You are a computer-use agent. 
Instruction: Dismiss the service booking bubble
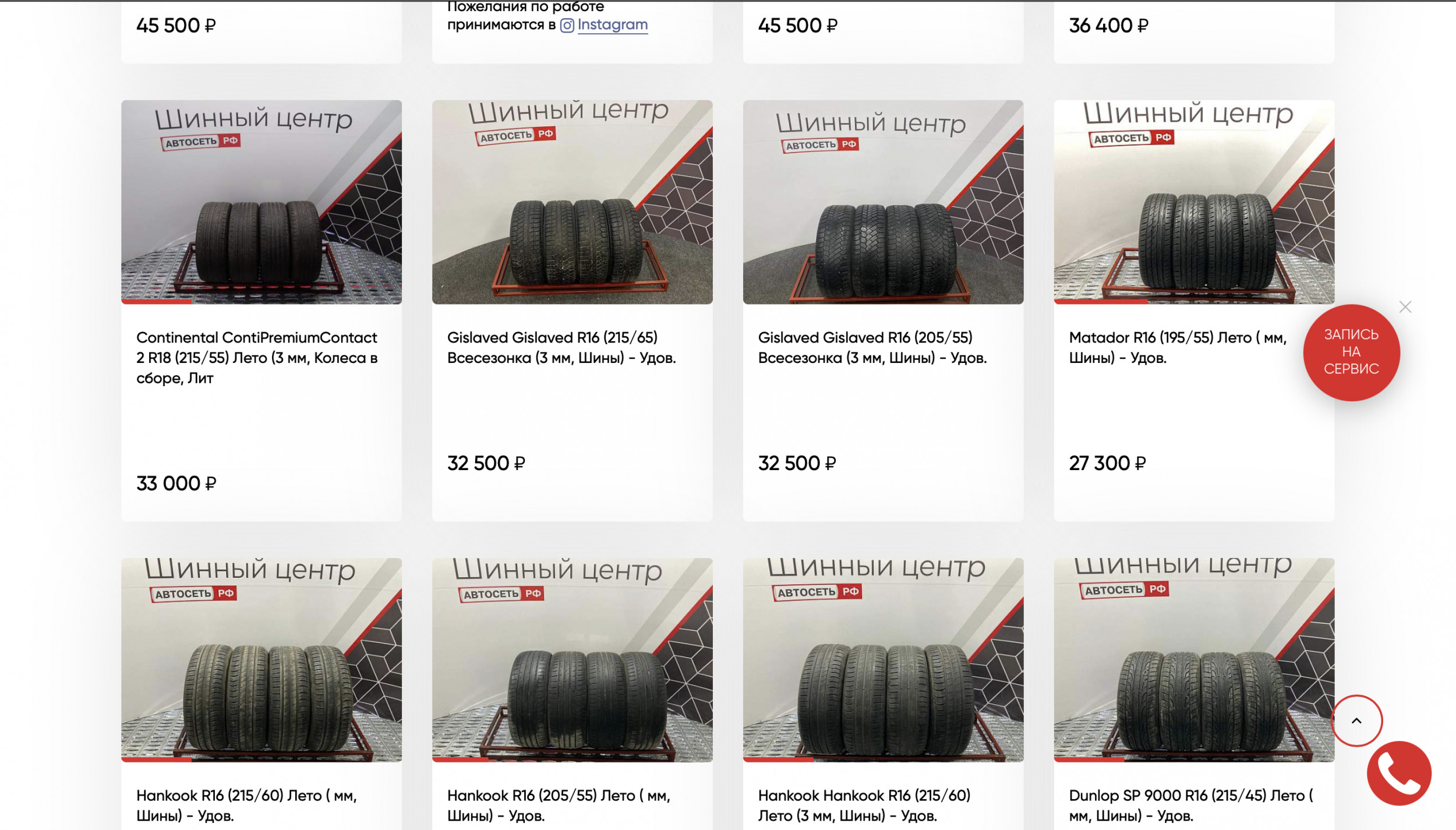click(x=1405, y=307)
